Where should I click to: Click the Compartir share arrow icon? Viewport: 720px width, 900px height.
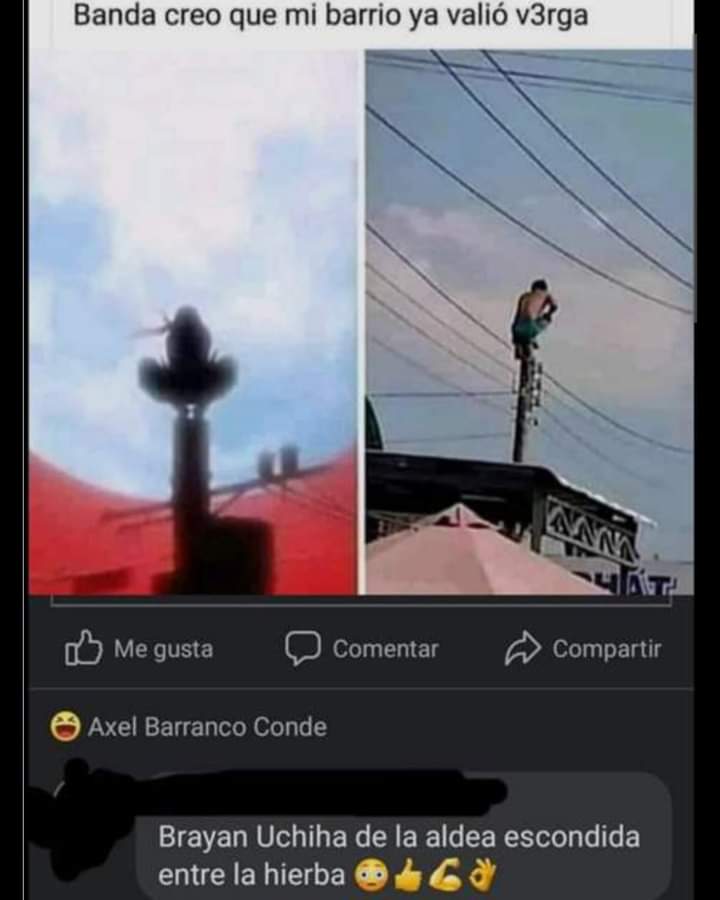521,649
